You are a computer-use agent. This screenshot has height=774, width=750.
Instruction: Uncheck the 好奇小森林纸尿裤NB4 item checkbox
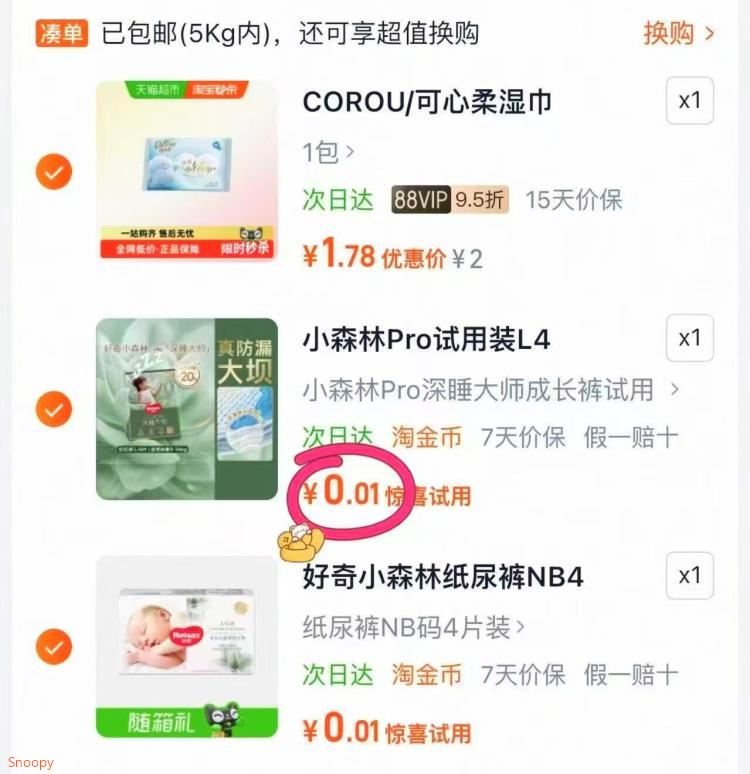tap(54, 647)
